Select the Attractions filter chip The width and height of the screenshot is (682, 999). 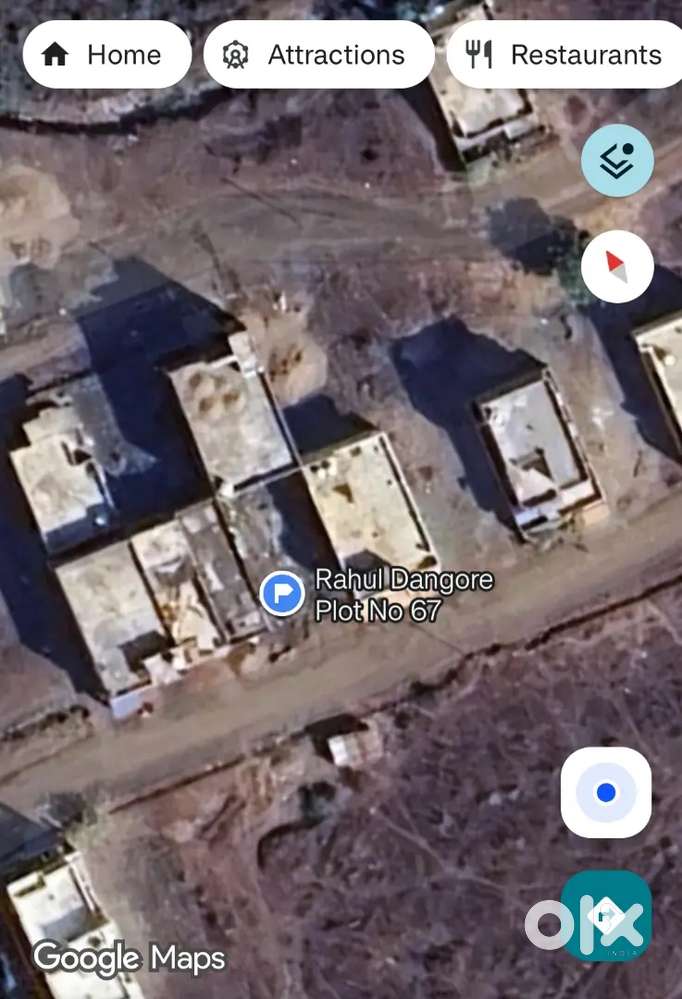pos(319,54)
